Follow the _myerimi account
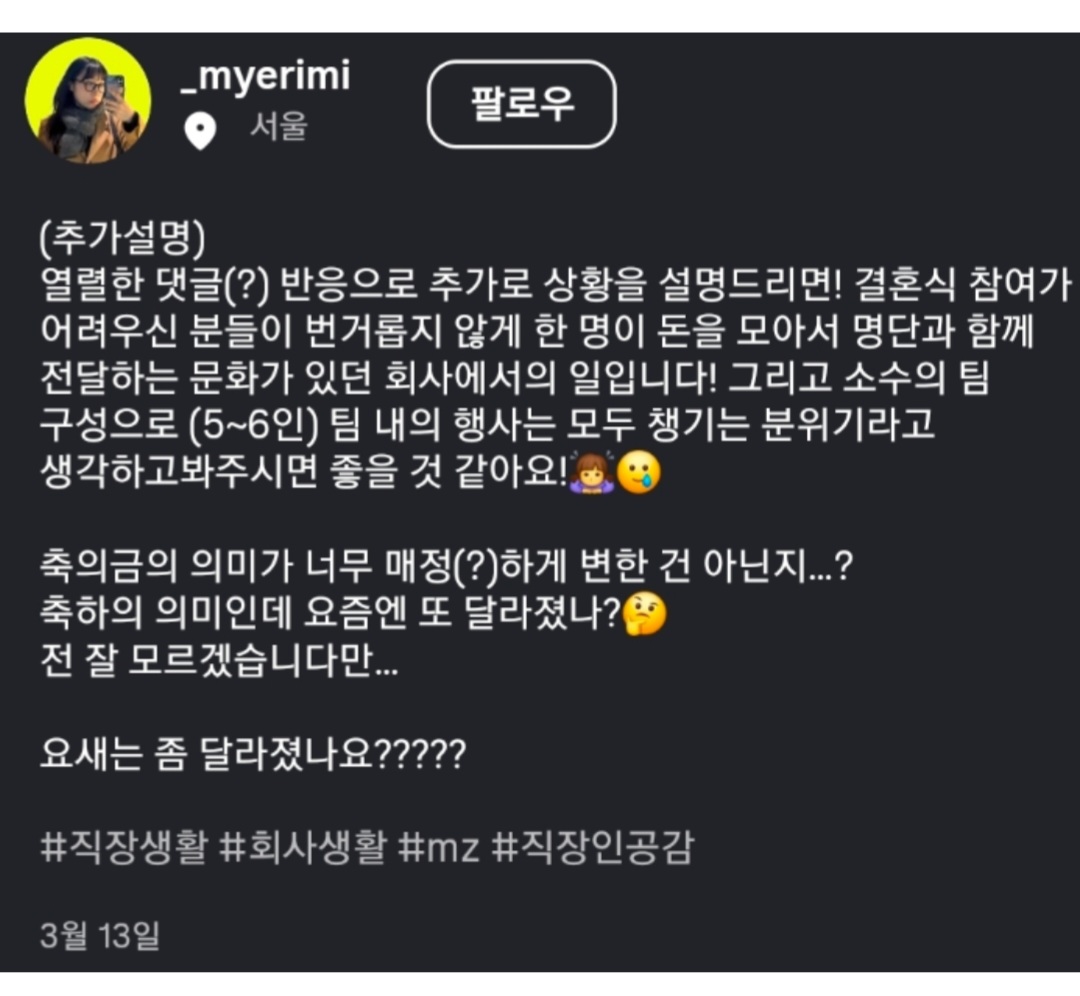This screenshot has width=1080, height=996. (521, 104)
